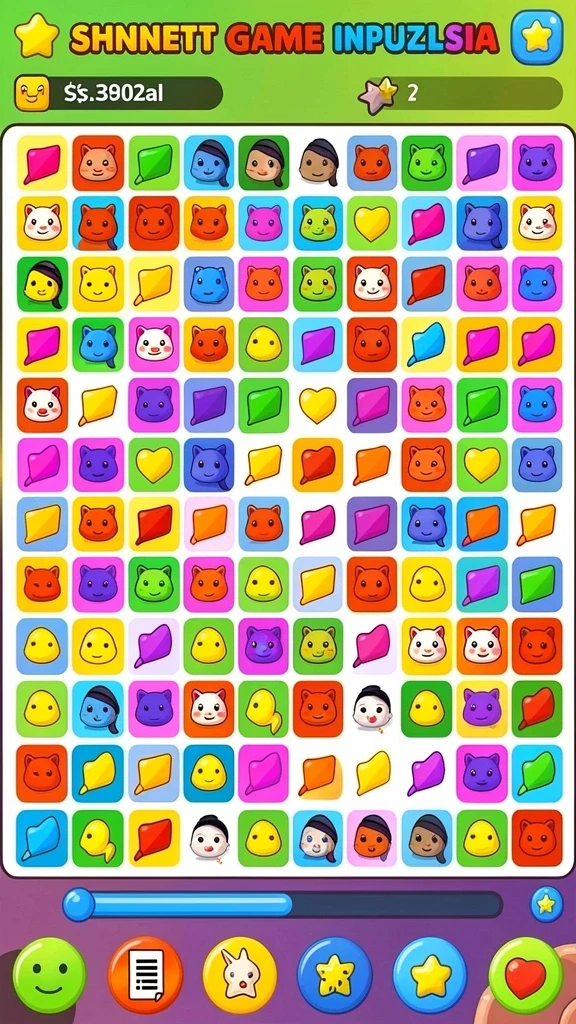This screenshot has height=1024, width=576.
Task: Tap the blue progress slider handle
Action: [x=78, y=904]
